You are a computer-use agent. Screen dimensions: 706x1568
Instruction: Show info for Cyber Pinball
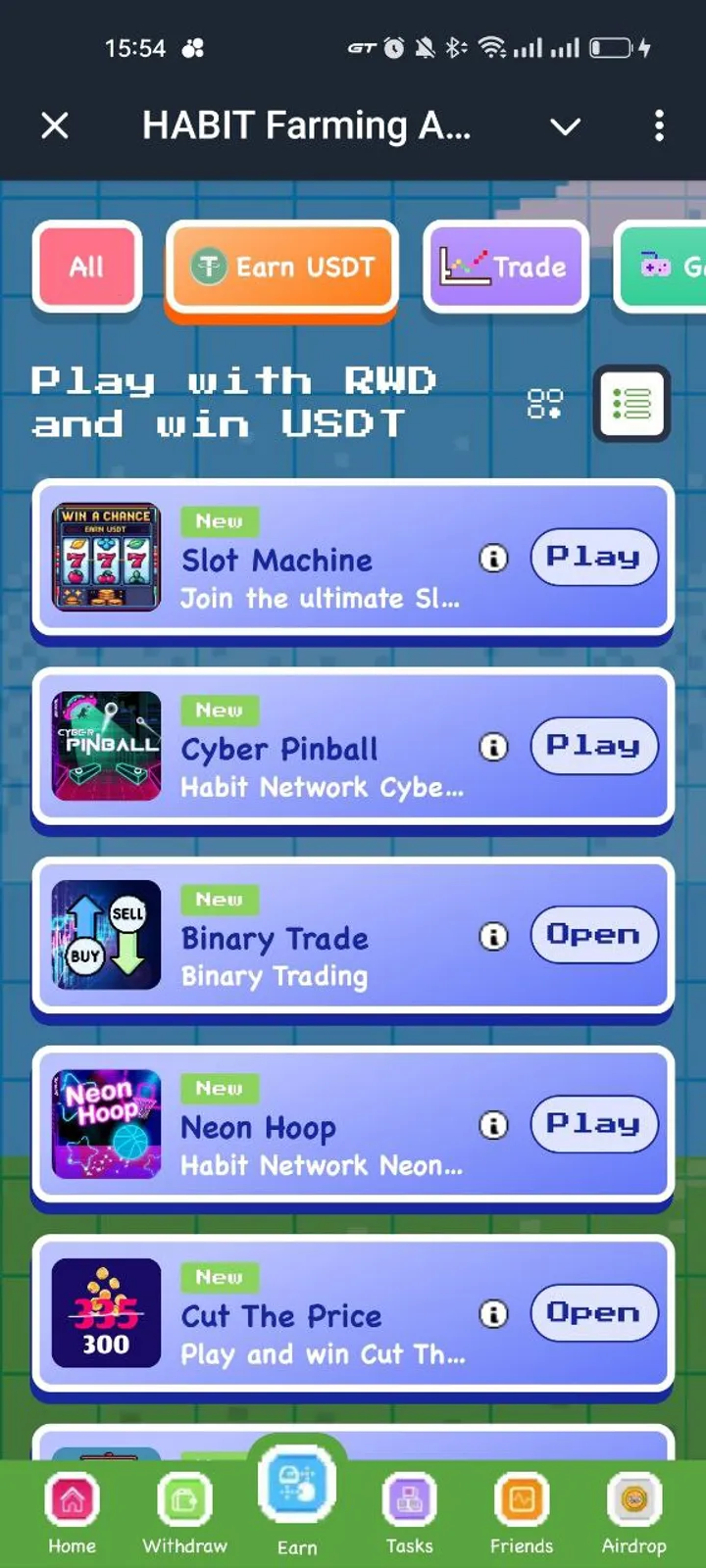pyautogui.click(x=493, y=748)
